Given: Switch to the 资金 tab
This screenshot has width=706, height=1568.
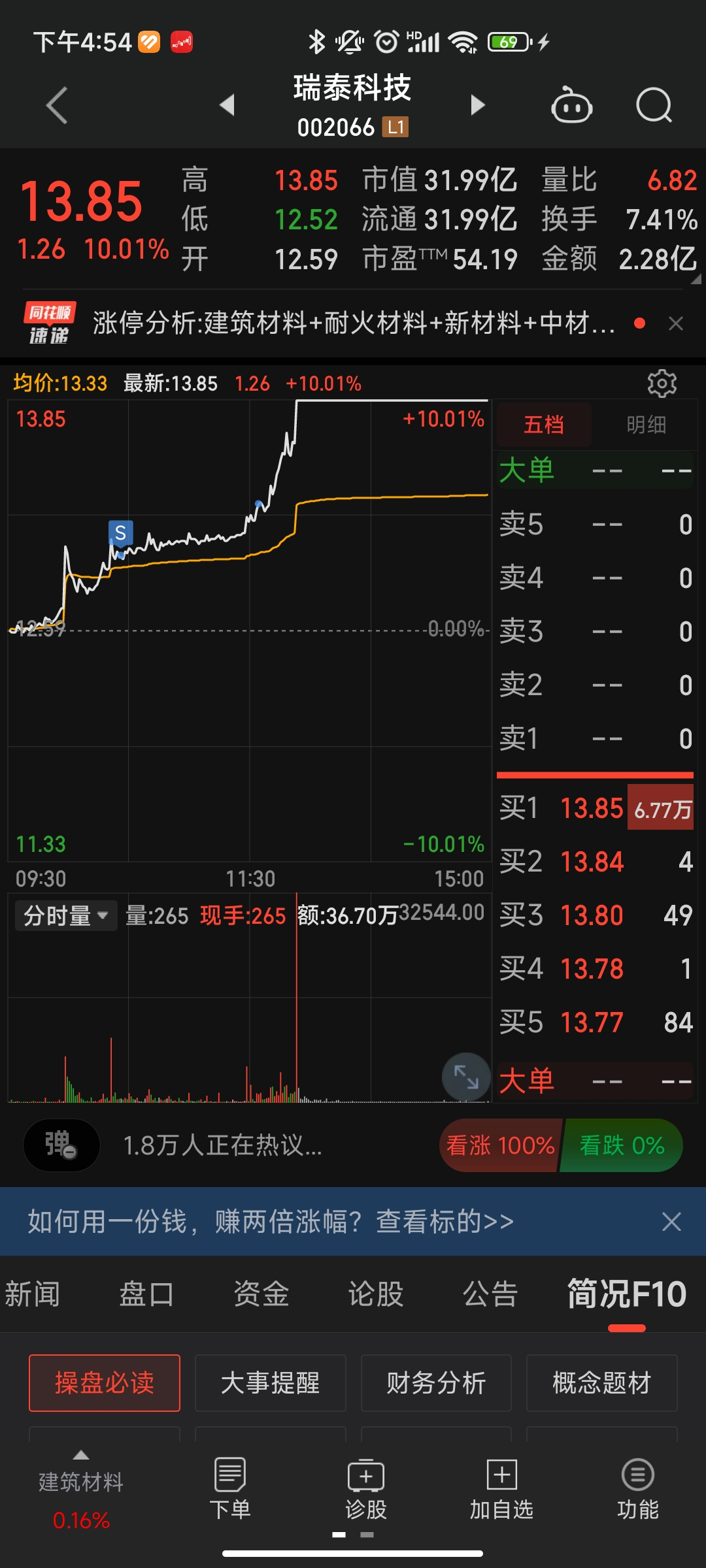Looking at the screenshot, I should (261, 1294).
